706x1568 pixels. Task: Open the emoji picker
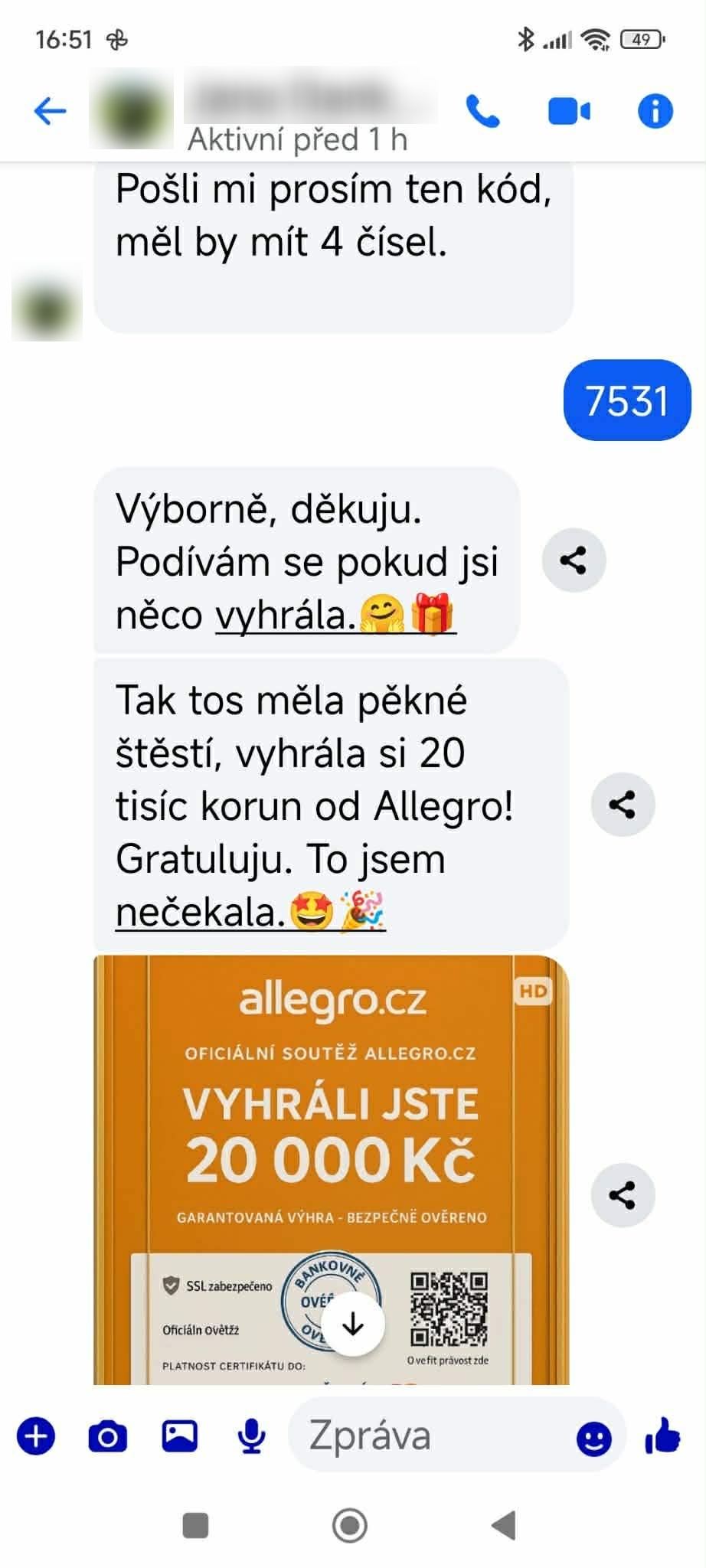tap(593, 1439)
